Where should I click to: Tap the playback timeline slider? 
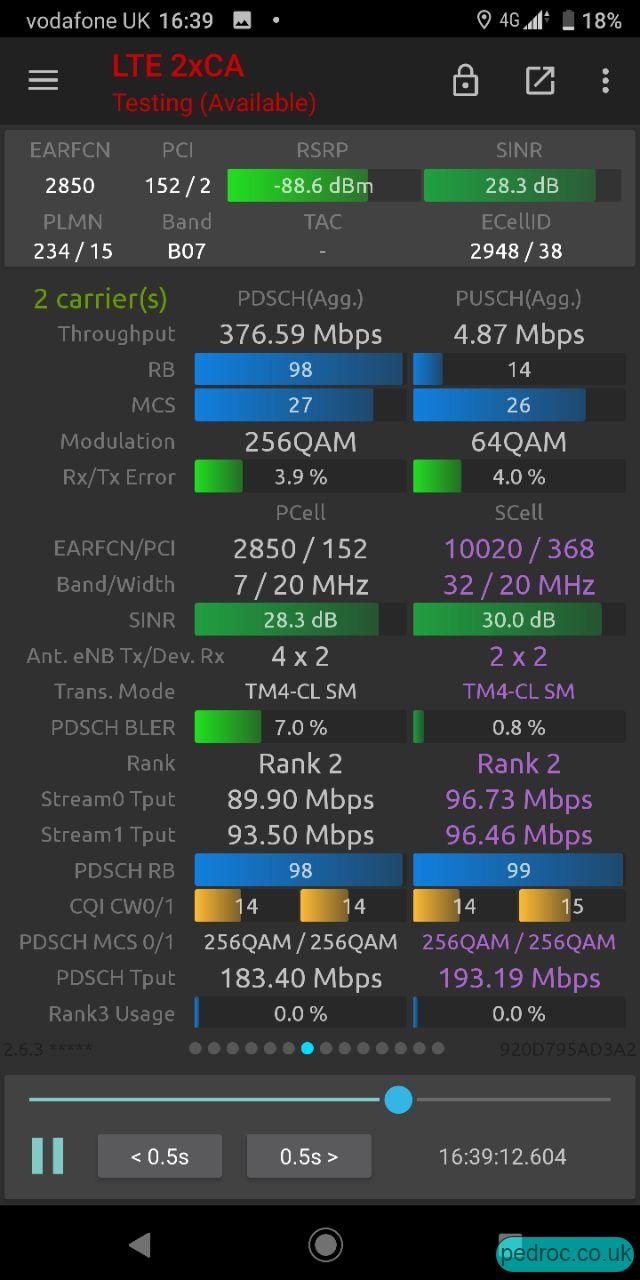click(320, 1100)
